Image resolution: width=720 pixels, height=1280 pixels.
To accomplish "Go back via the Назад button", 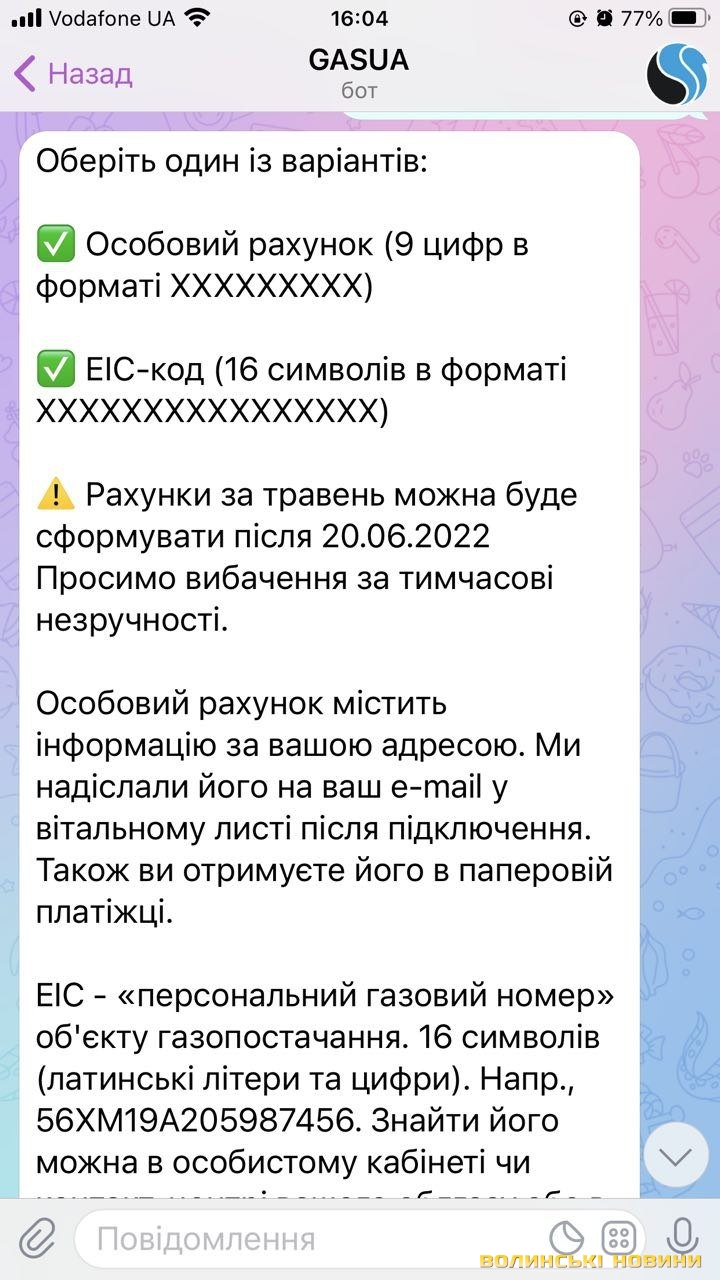I will point(72,73).
